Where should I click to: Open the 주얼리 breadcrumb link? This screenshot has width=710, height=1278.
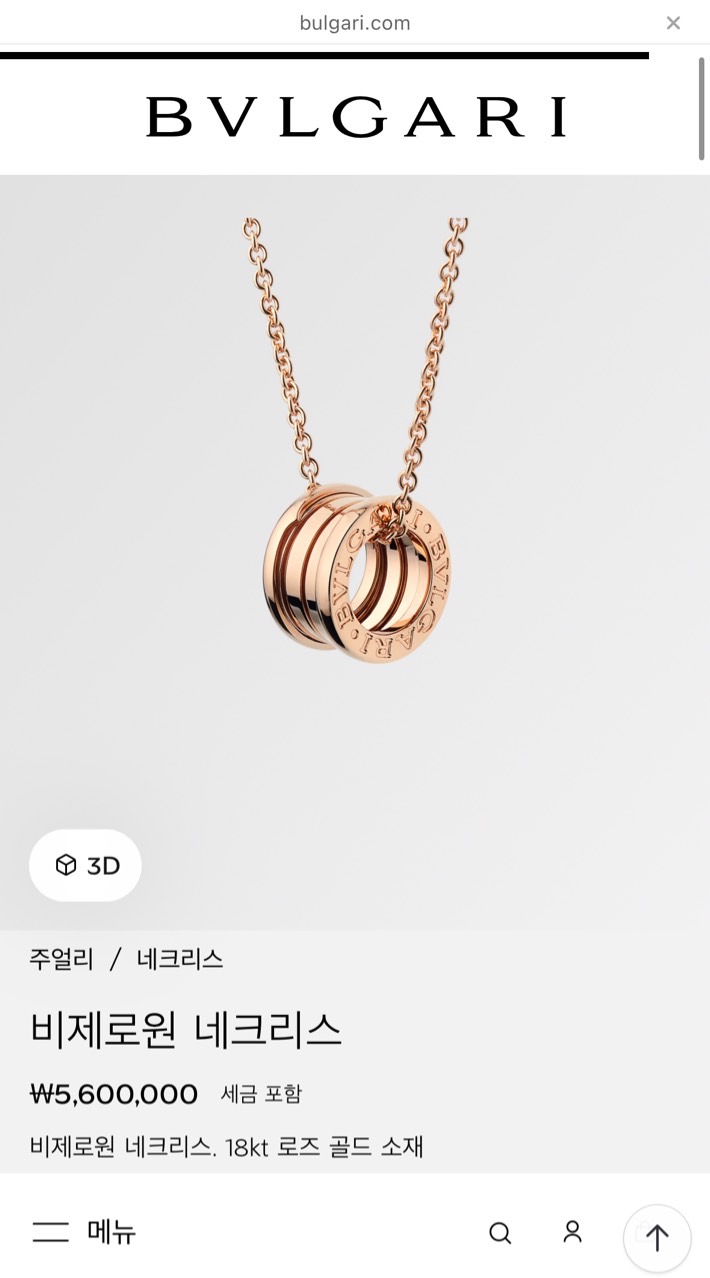pos(61,959)
